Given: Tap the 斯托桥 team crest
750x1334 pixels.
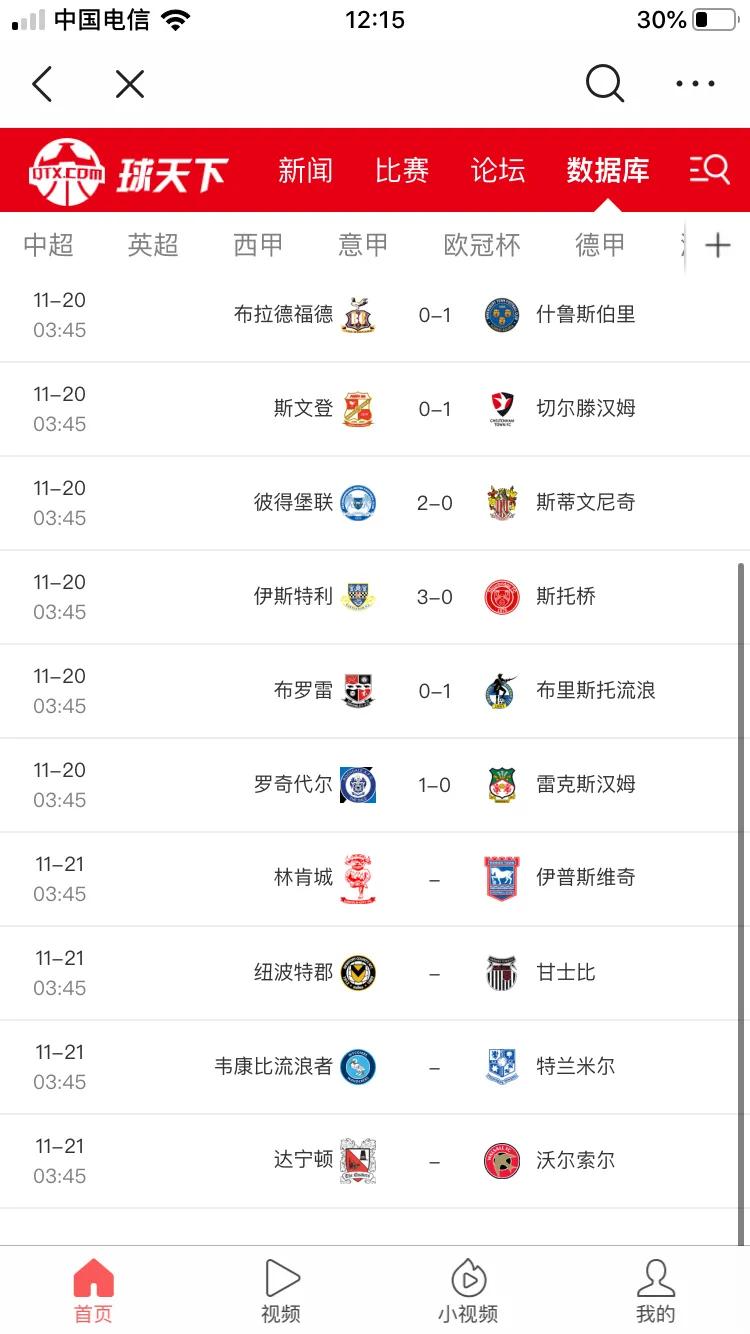Looking at the screenshot, I should point(501,597).
